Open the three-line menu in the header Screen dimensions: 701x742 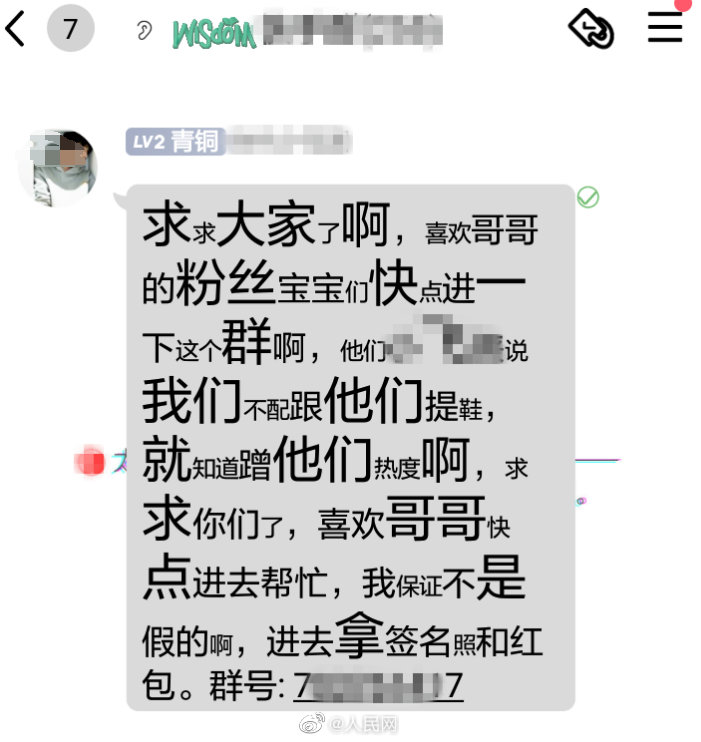tap(664, 28)
